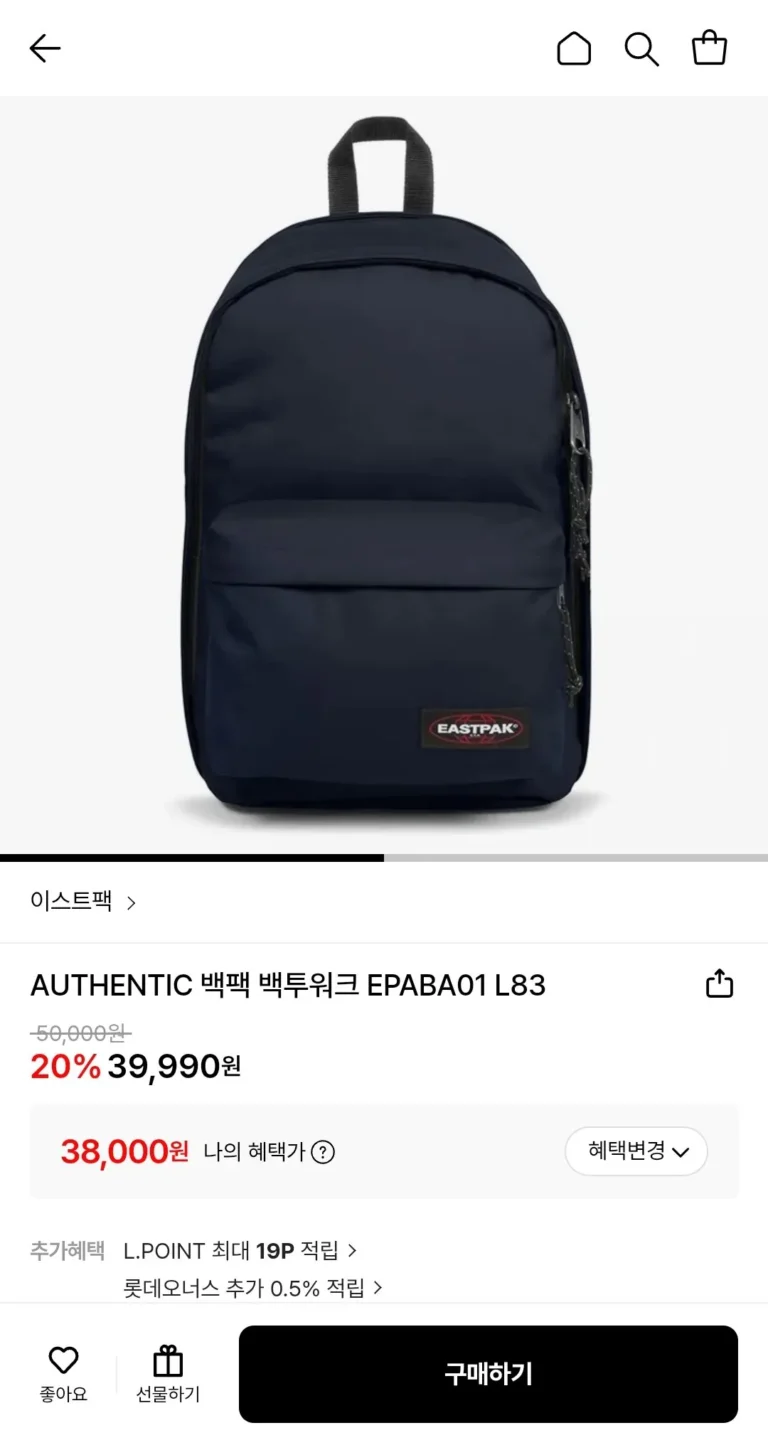Open L.POINT 최대 19P 적립 details
This screenshot has height=1445, width=768.
[240, 1250]
